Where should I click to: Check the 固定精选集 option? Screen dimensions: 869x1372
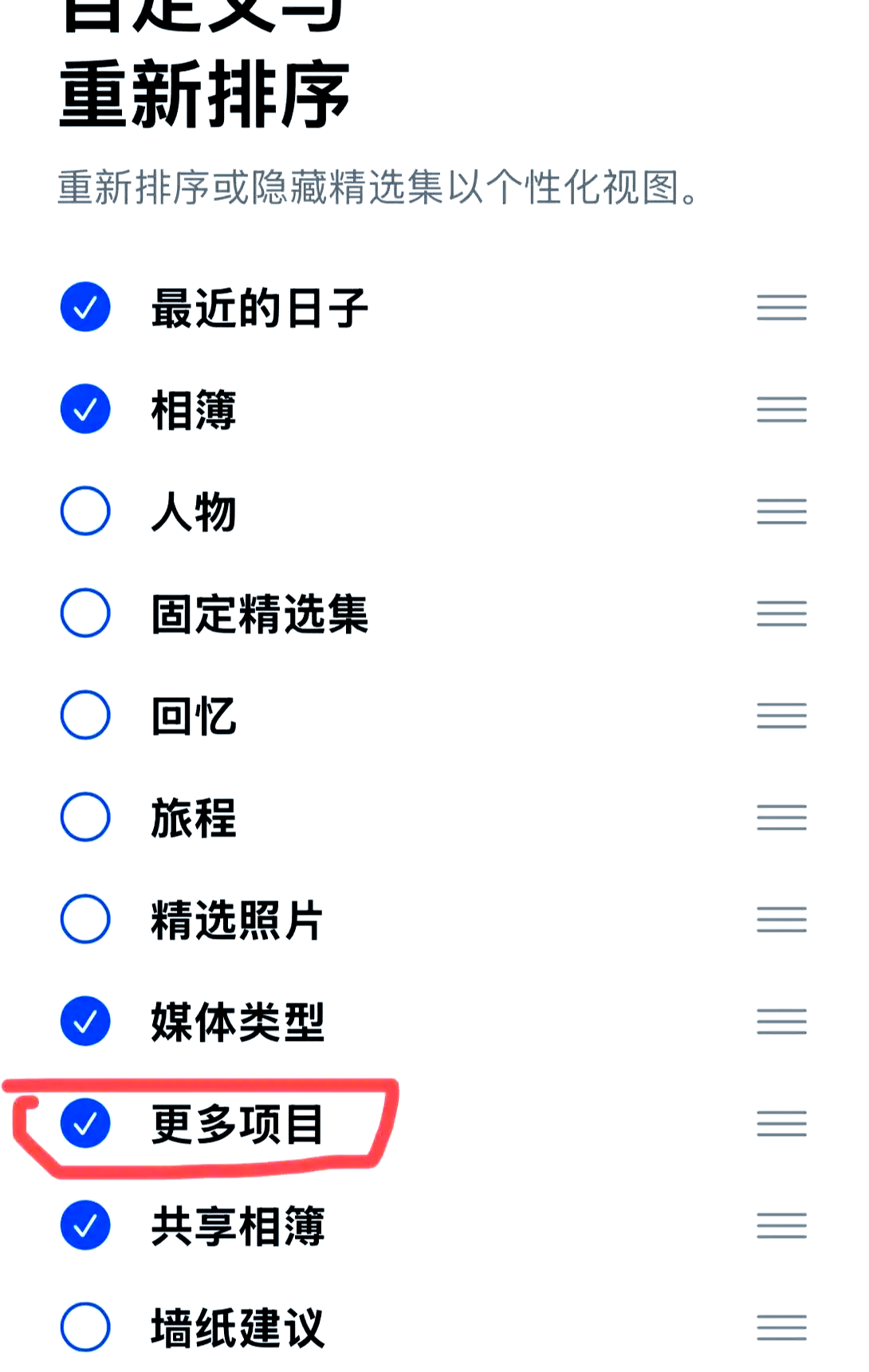point(85,613)
